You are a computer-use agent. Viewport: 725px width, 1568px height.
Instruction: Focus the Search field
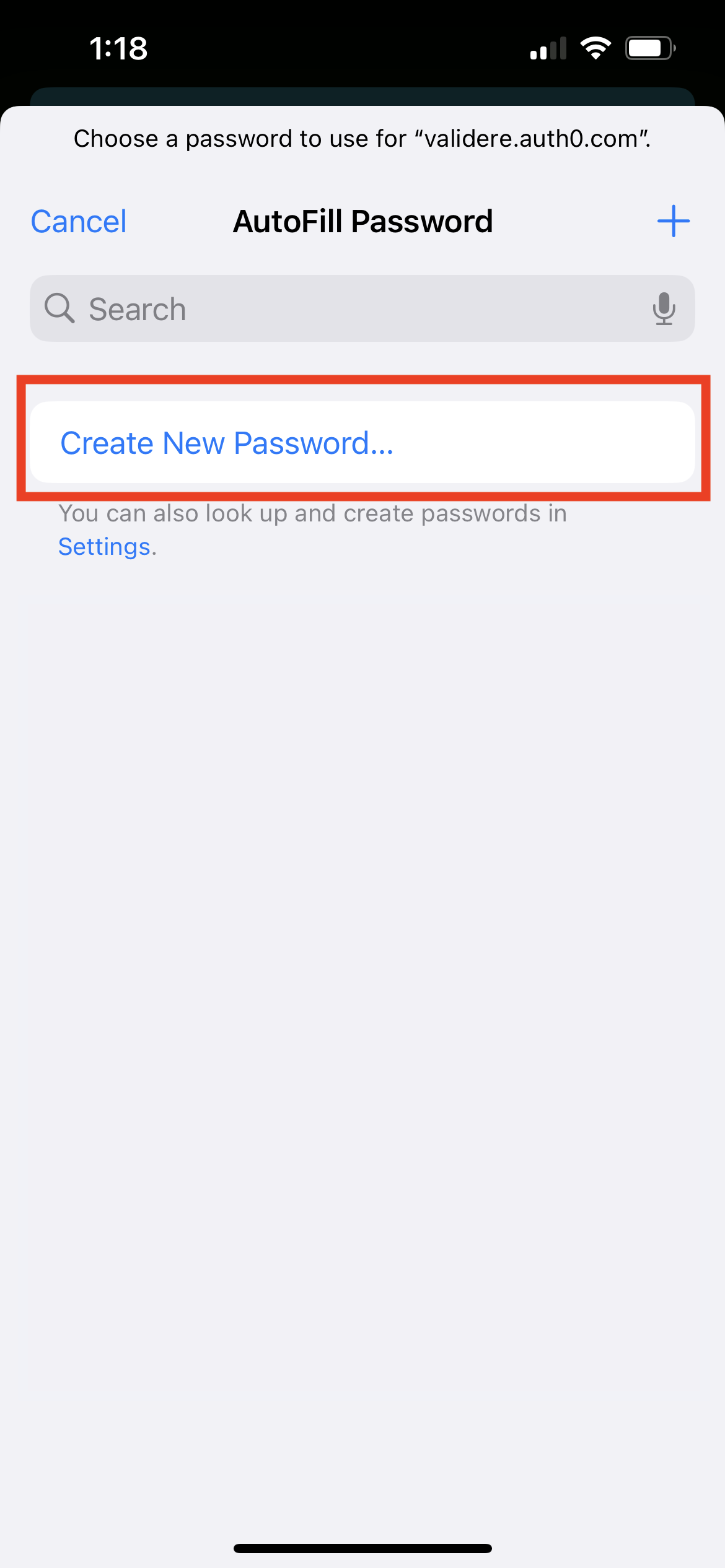tap(362, 308)
